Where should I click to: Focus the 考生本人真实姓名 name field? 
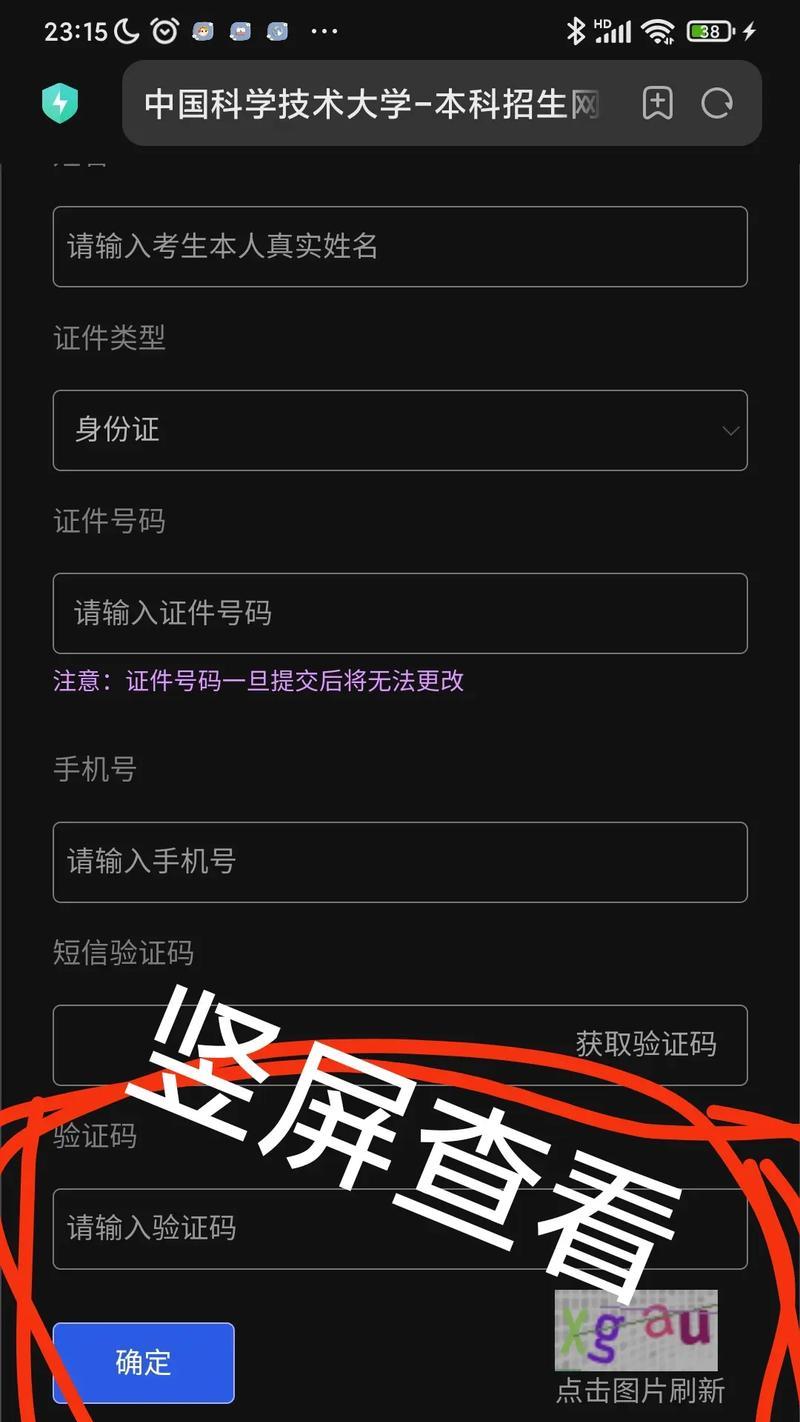click(x=400, y=246)
